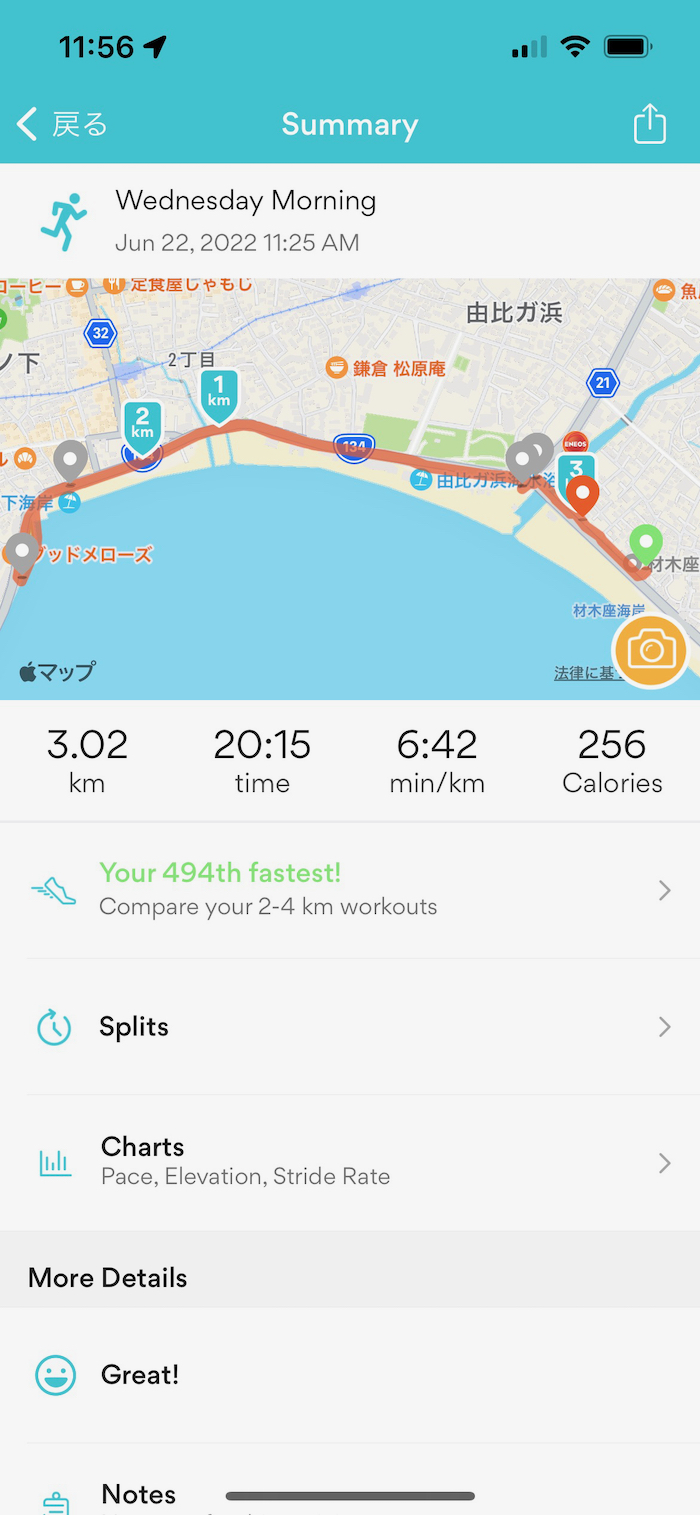This screenshot has width=700, height=1515.
Task: Add a photo with the camera button
Action: coord(651,651)
